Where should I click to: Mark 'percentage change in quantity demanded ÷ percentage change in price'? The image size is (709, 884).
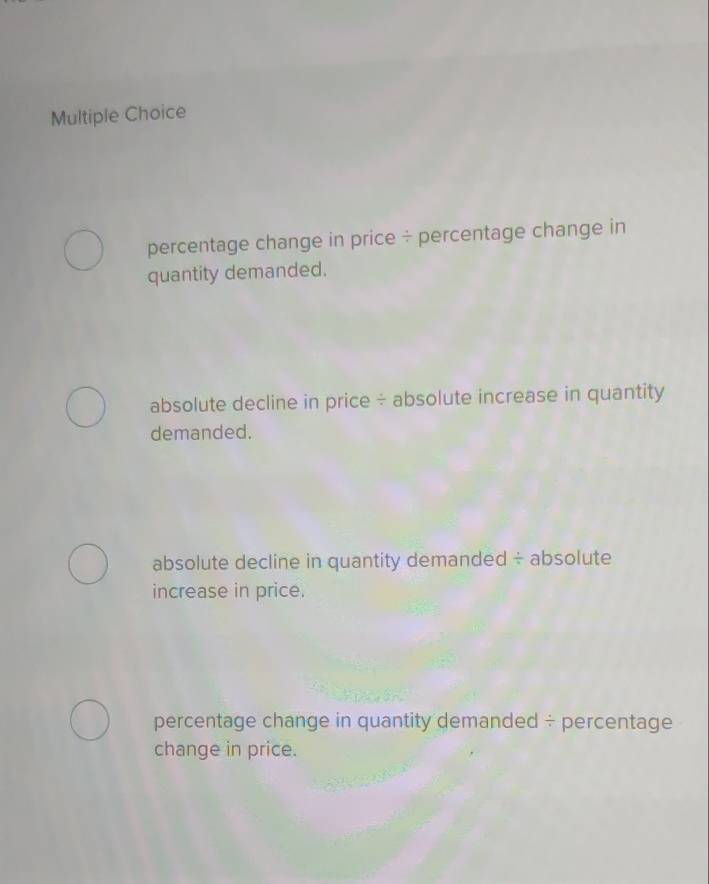click(89, 721)
